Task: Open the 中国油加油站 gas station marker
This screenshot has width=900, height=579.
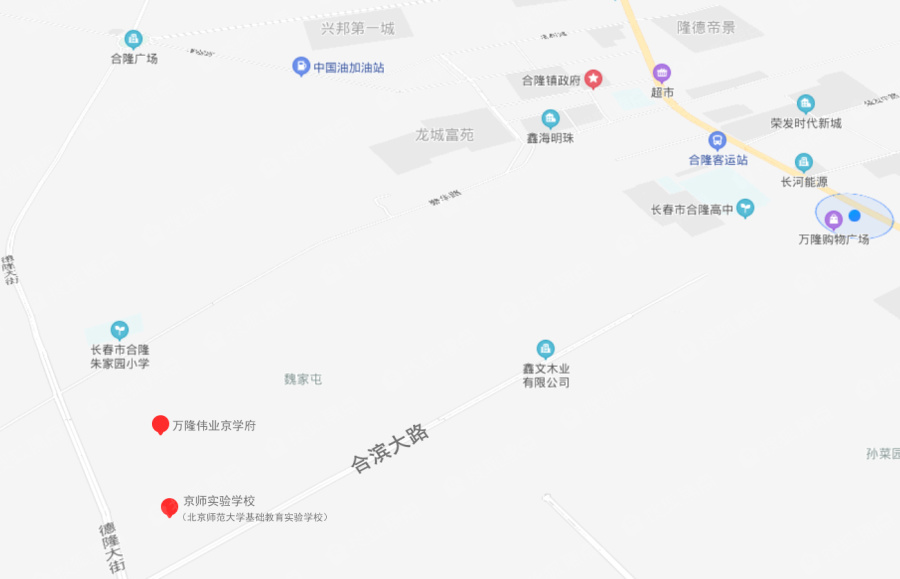Action: click(300, 67)
